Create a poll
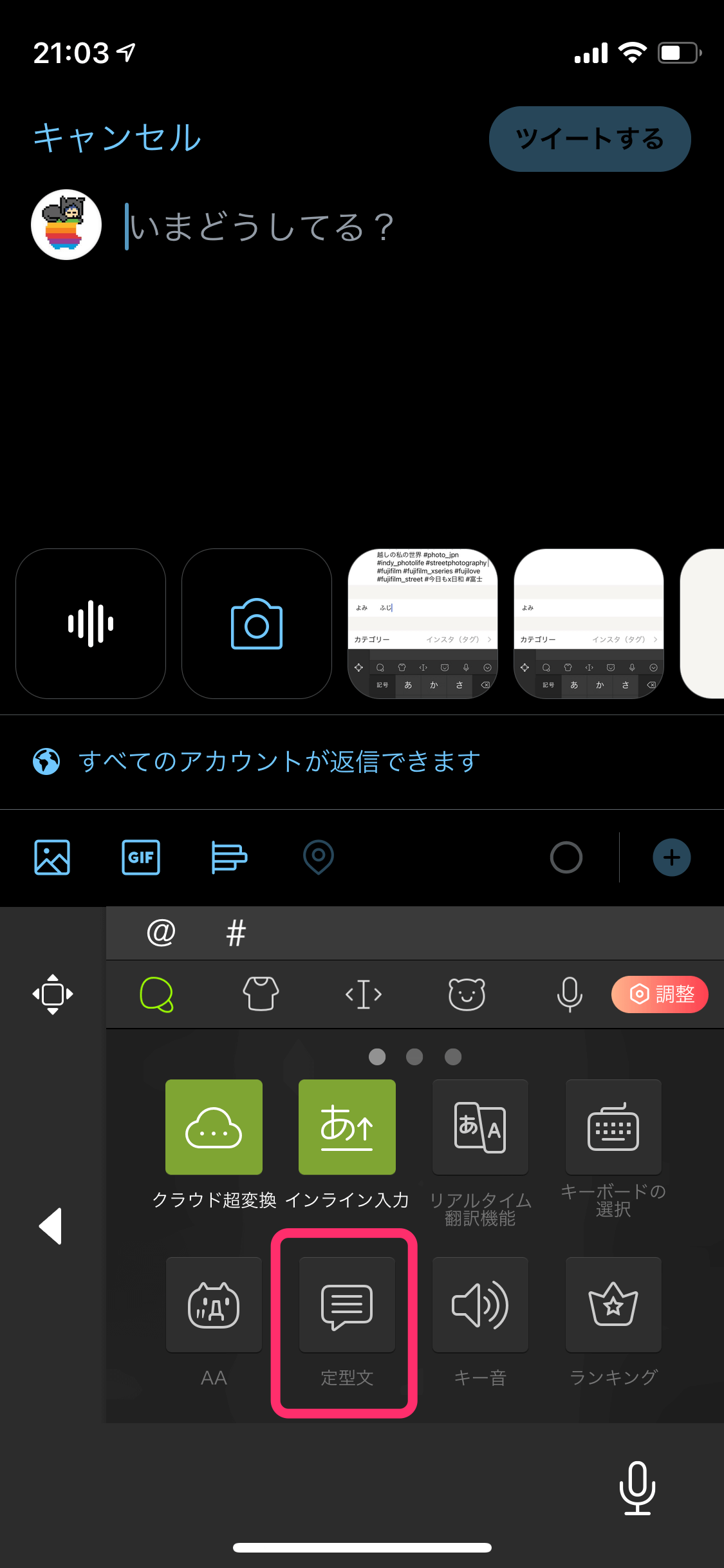This screenshot has width=724, height=1568. [x=229, y=857]
